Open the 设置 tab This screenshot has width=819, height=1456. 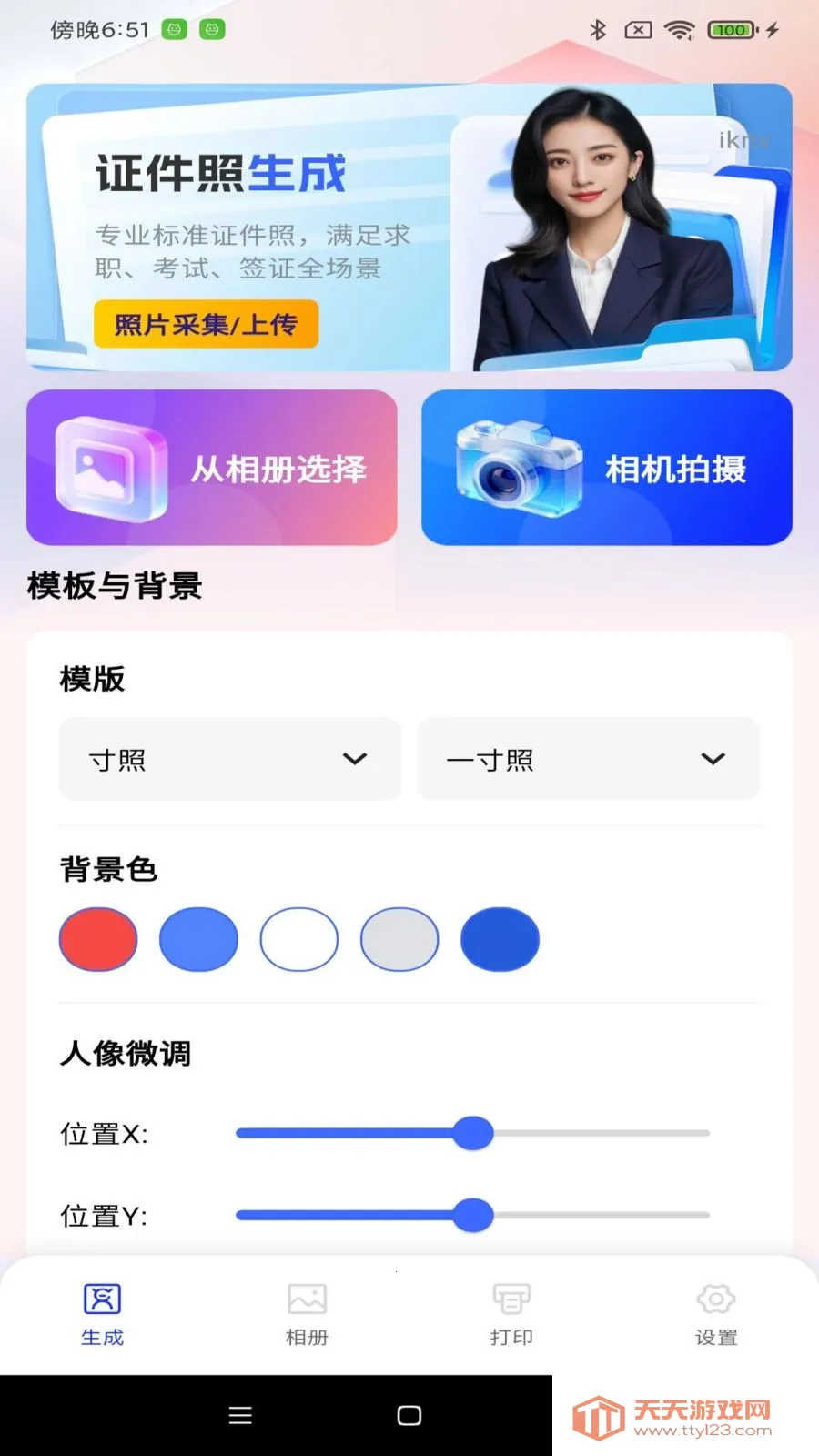coord(716,1314)
